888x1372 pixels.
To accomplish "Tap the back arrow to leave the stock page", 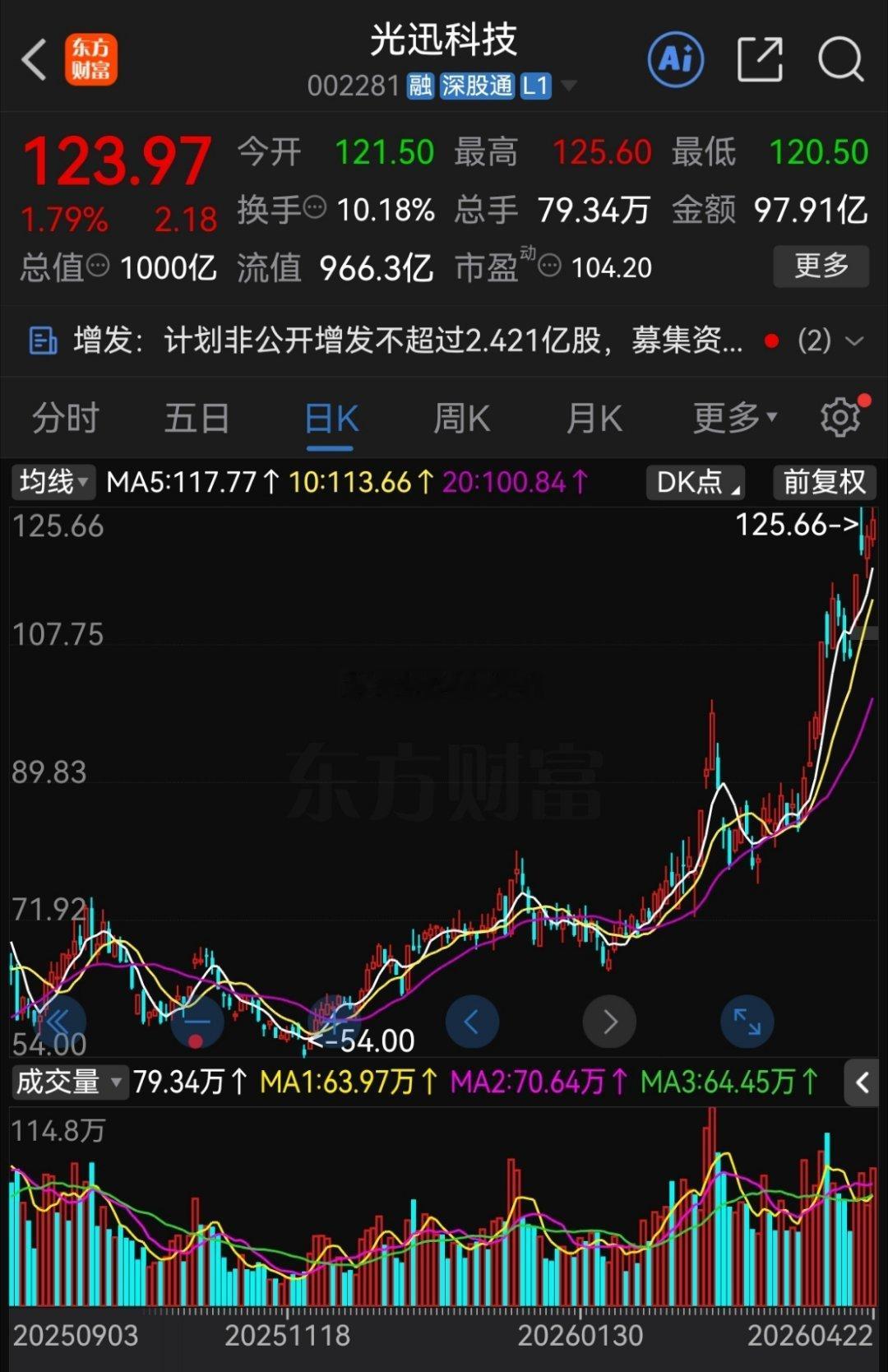I will (x=33, y=58).
